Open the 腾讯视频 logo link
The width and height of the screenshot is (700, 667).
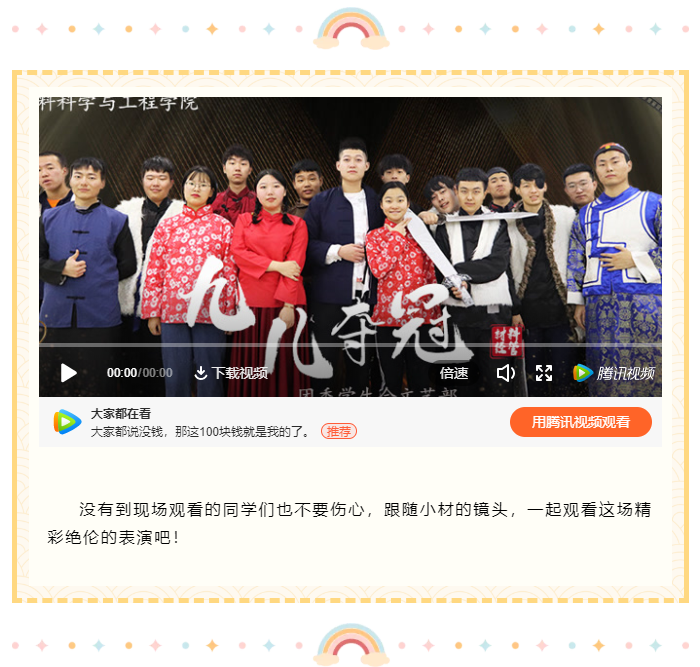pos(613,373)
